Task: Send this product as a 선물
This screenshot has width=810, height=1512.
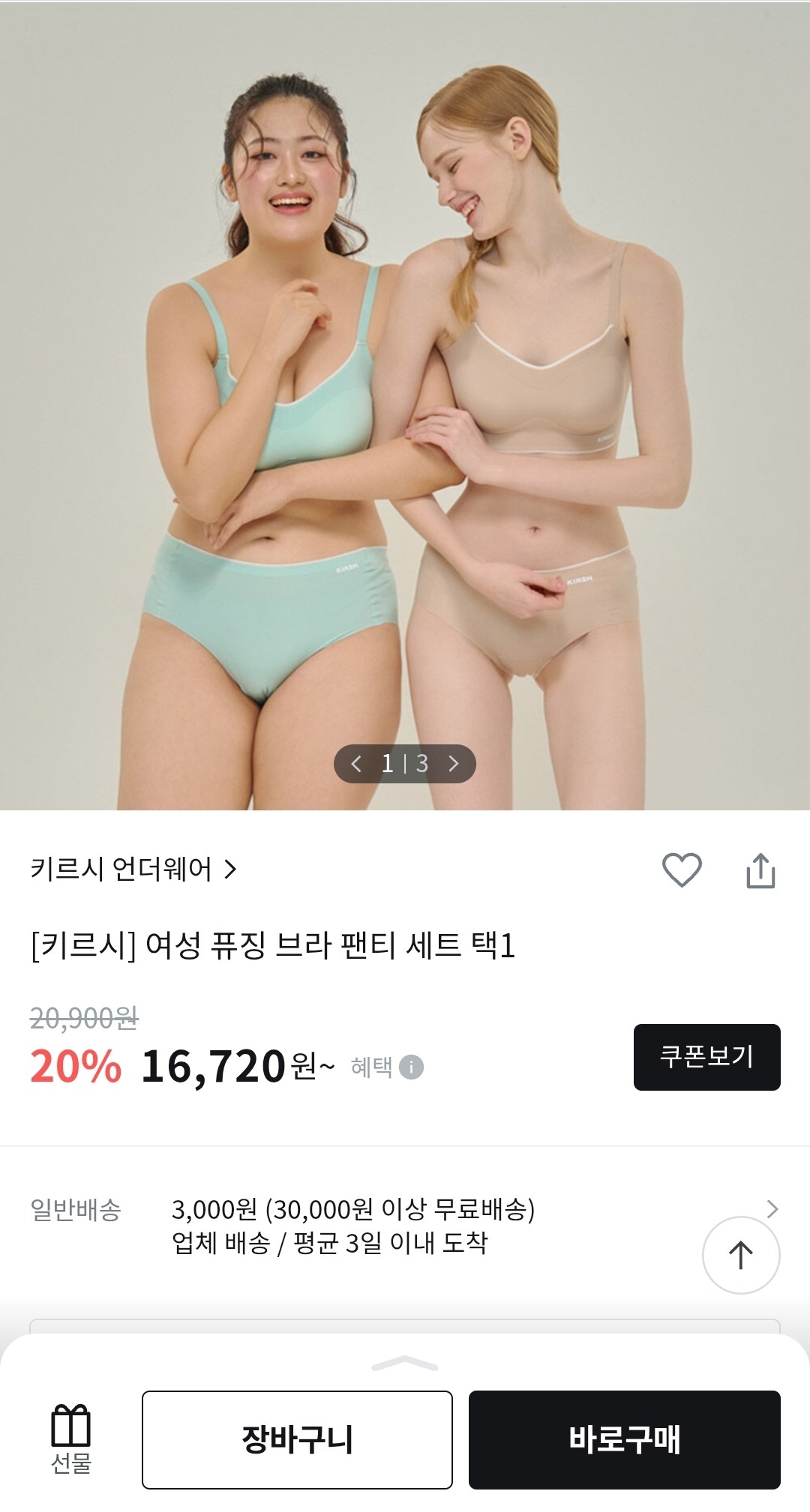Action: click(x=71, y=1439)
